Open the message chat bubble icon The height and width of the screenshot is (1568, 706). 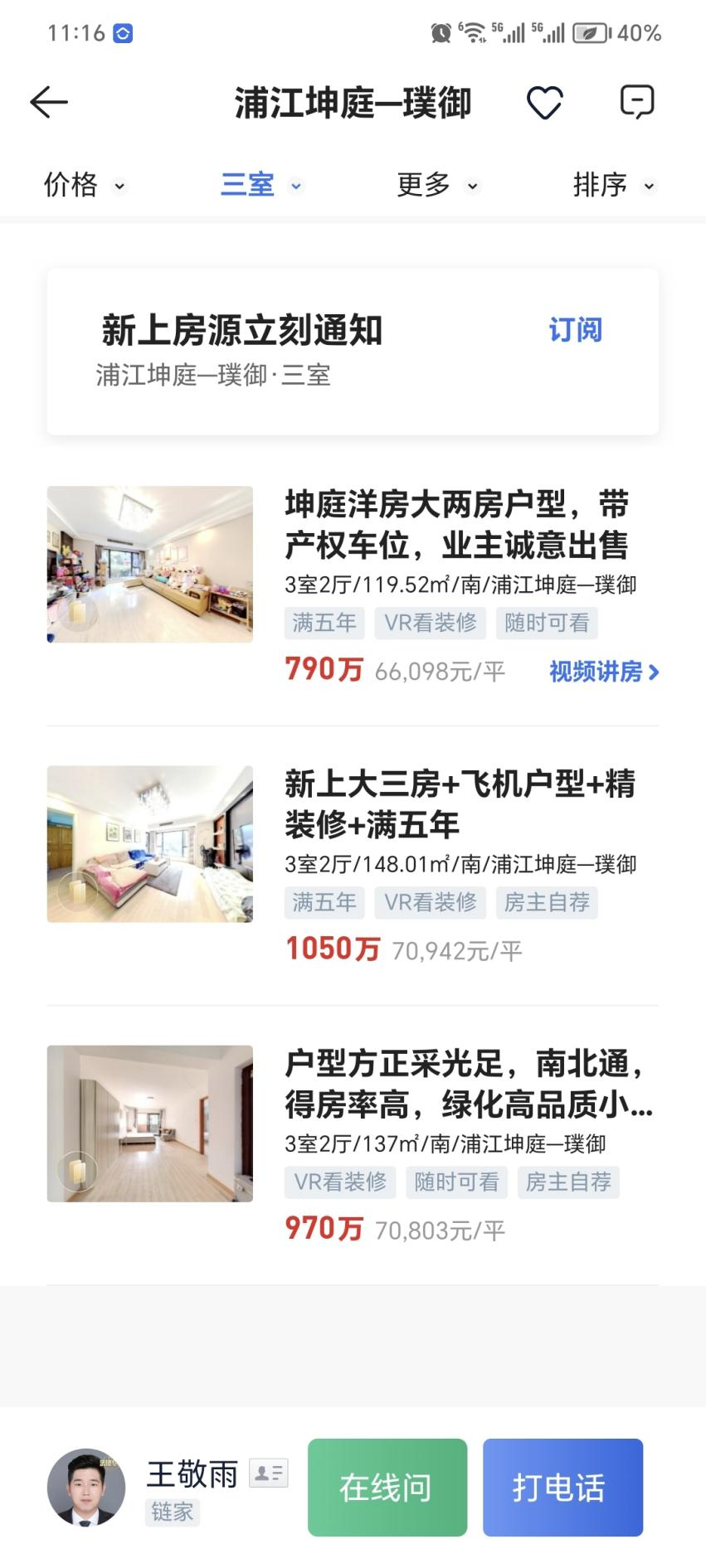(637, 103)
